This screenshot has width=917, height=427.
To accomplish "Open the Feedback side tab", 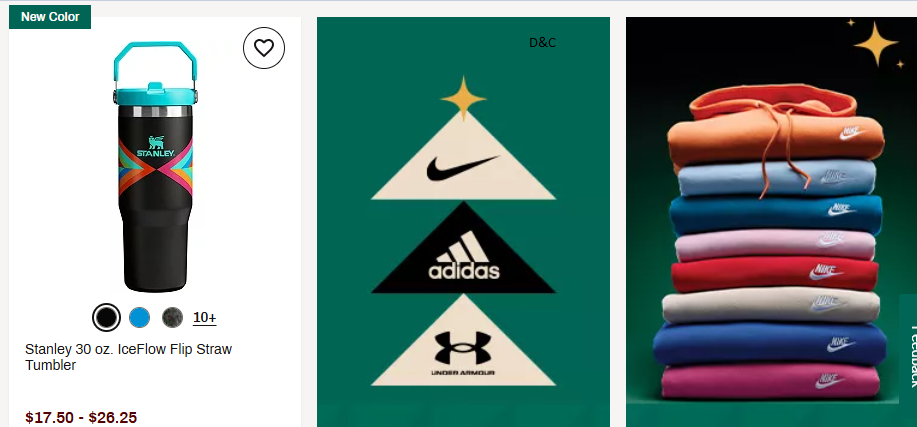I will [909, 355].
